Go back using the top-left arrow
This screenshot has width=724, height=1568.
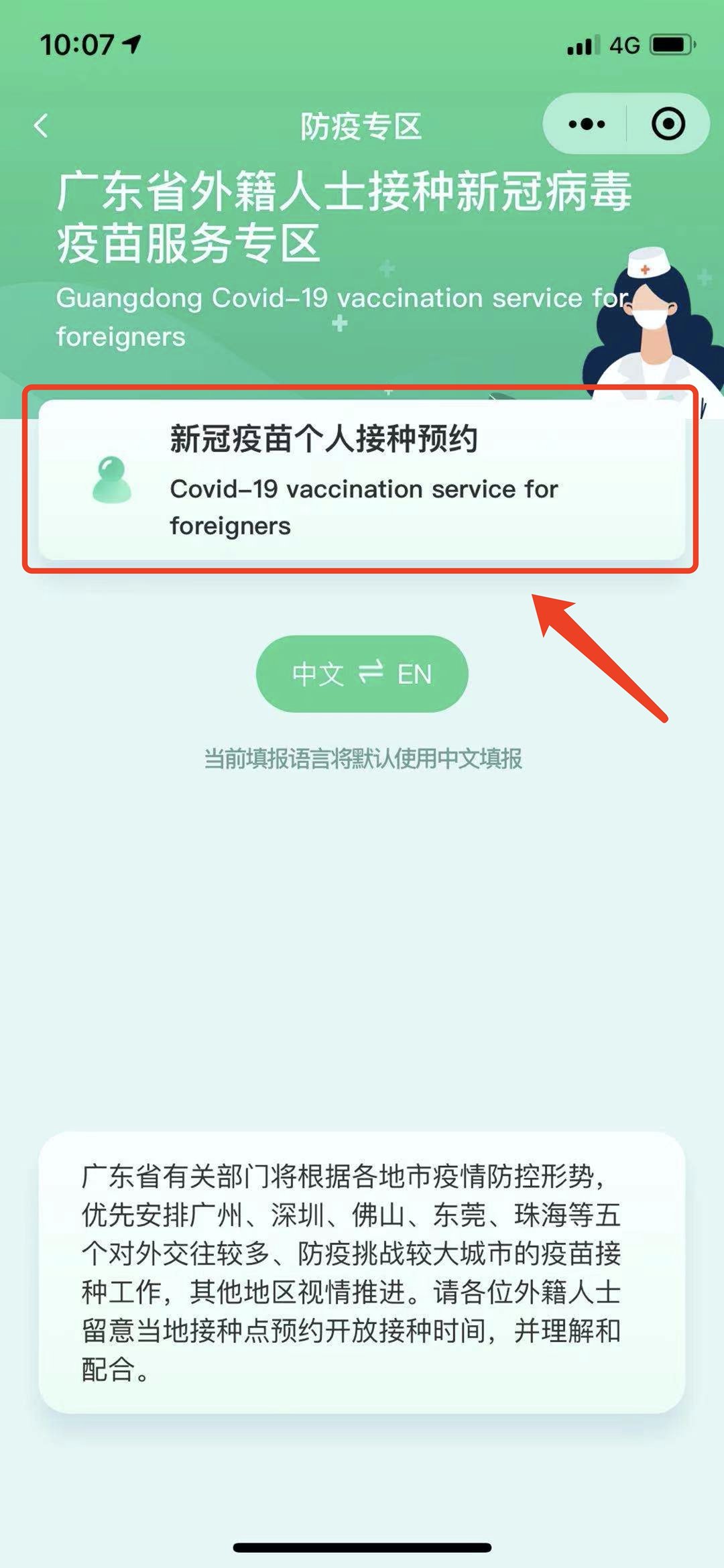tap(42, 125)
